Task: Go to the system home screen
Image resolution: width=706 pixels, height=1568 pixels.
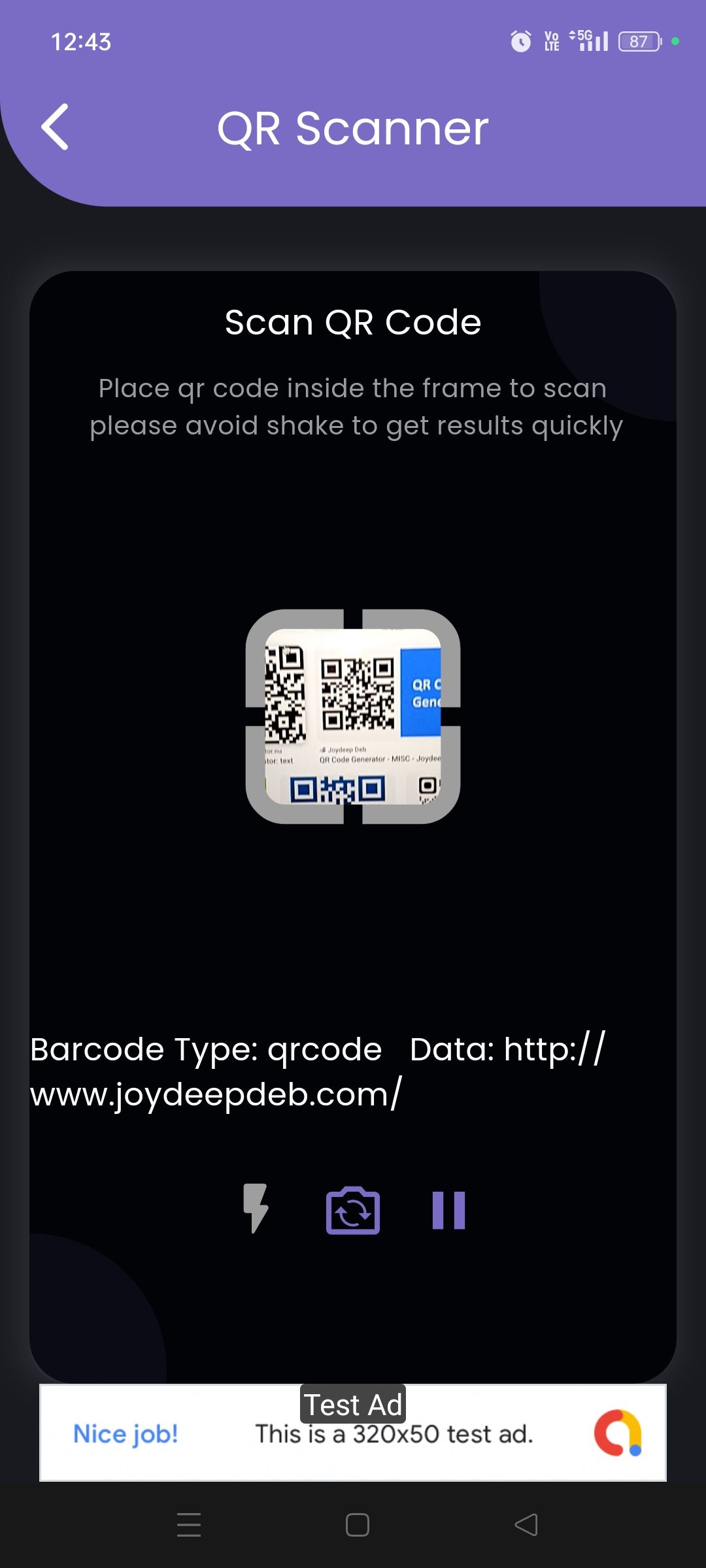Action: coord(357,1525)
